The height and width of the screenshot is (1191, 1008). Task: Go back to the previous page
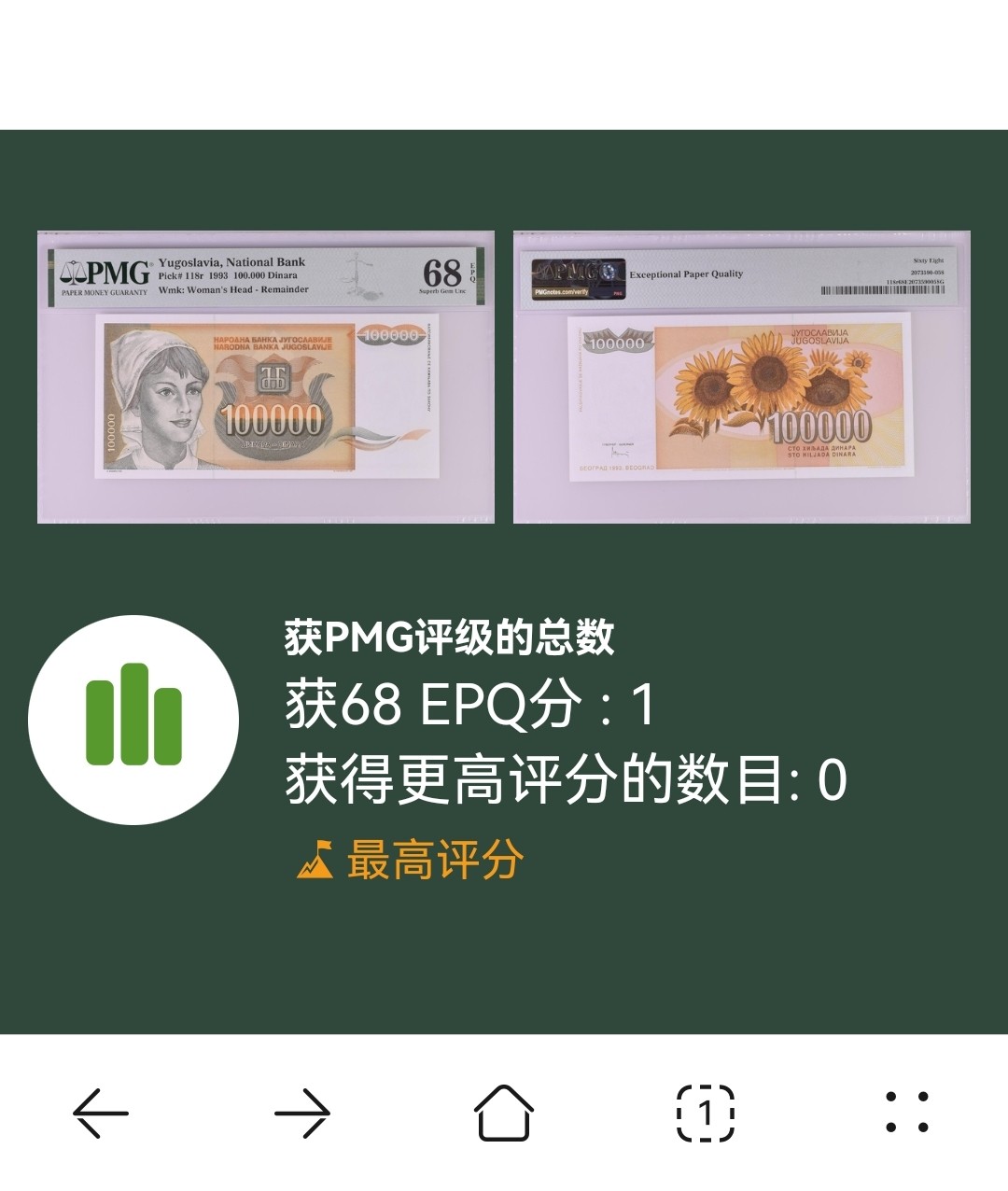(101, 1113)
